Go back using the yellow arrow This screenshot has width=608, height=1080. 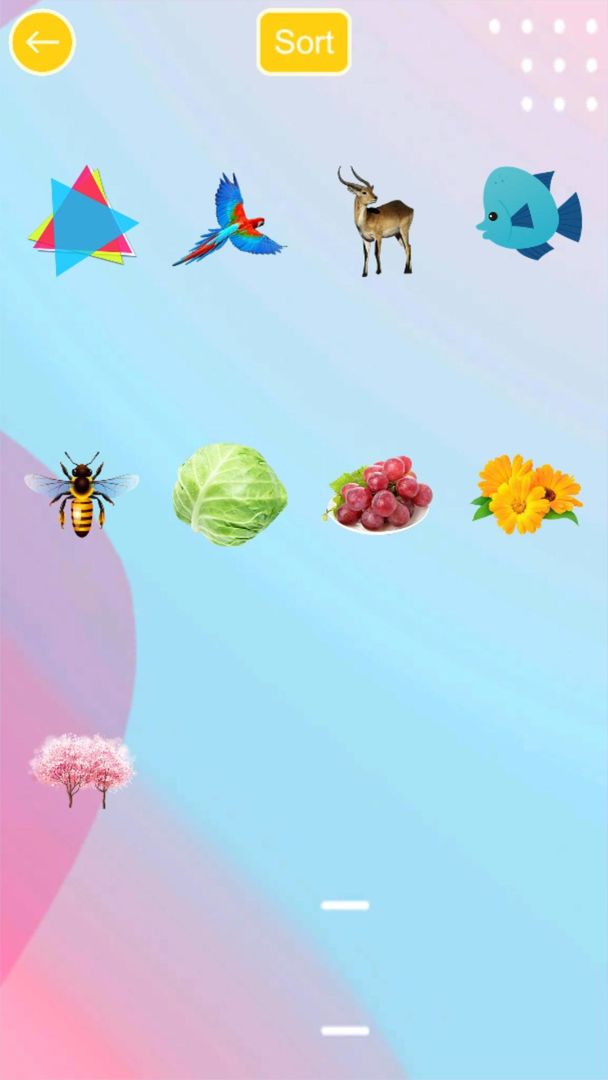(x=42, y=42)
